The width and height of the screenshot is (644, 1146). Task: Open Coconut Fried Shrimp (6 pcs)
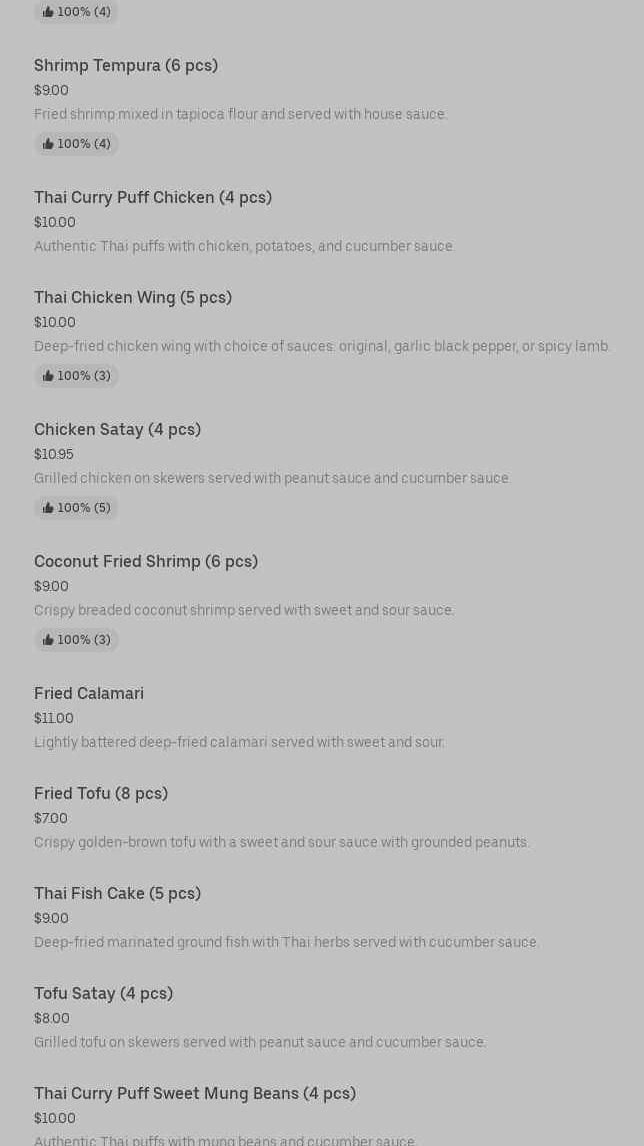click(146, 561)
